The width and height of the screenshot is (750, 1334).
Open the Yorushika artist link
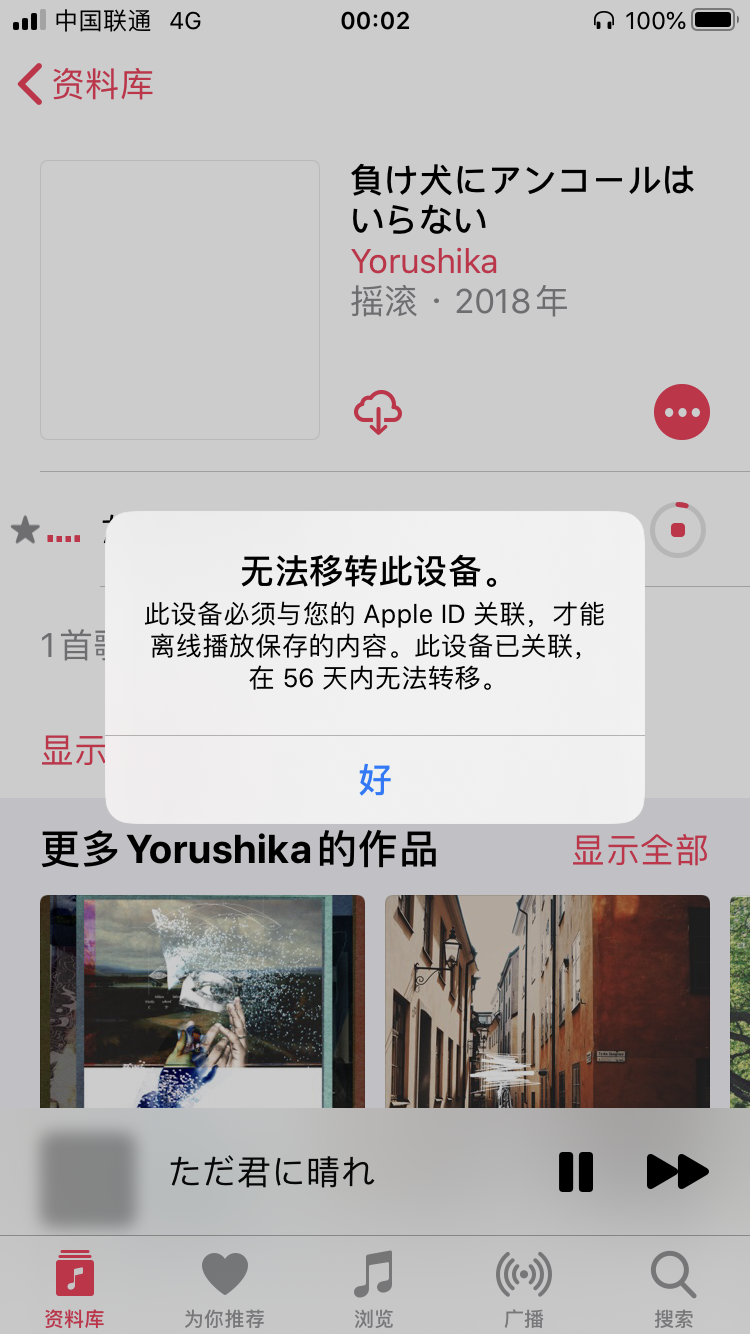point(424,262)
